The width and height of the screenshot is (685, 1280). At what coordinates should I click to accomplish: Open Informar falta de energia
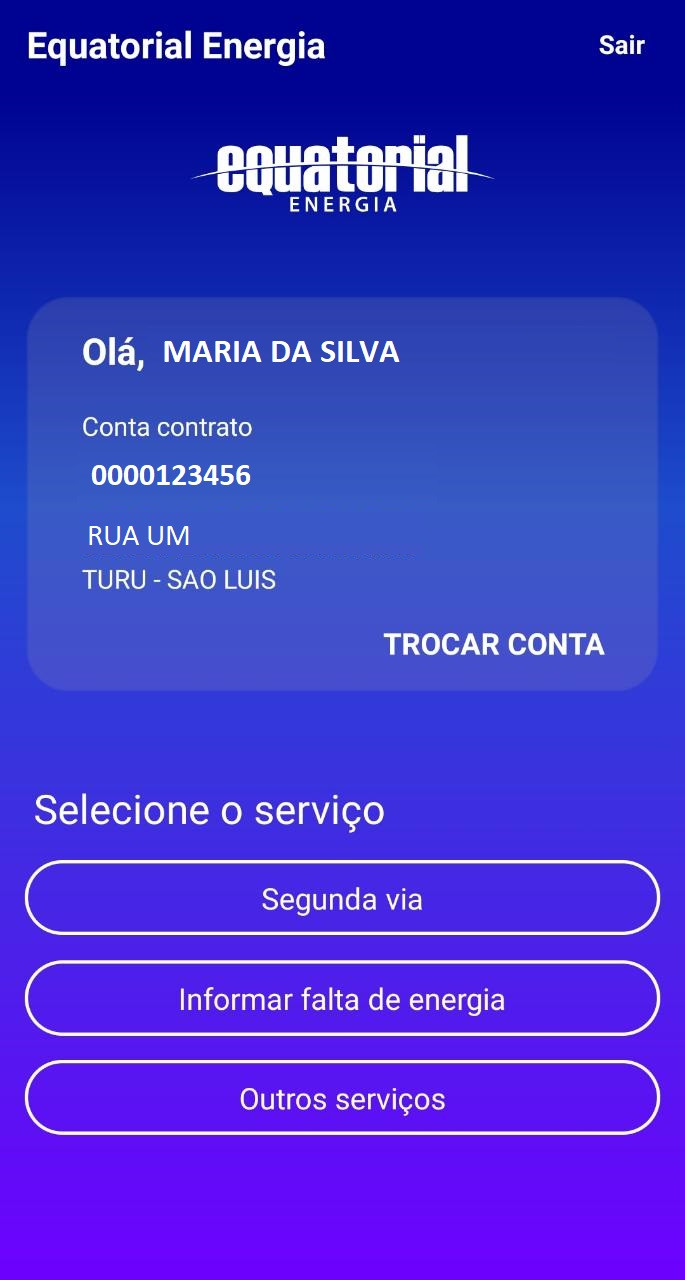(342, 998)
